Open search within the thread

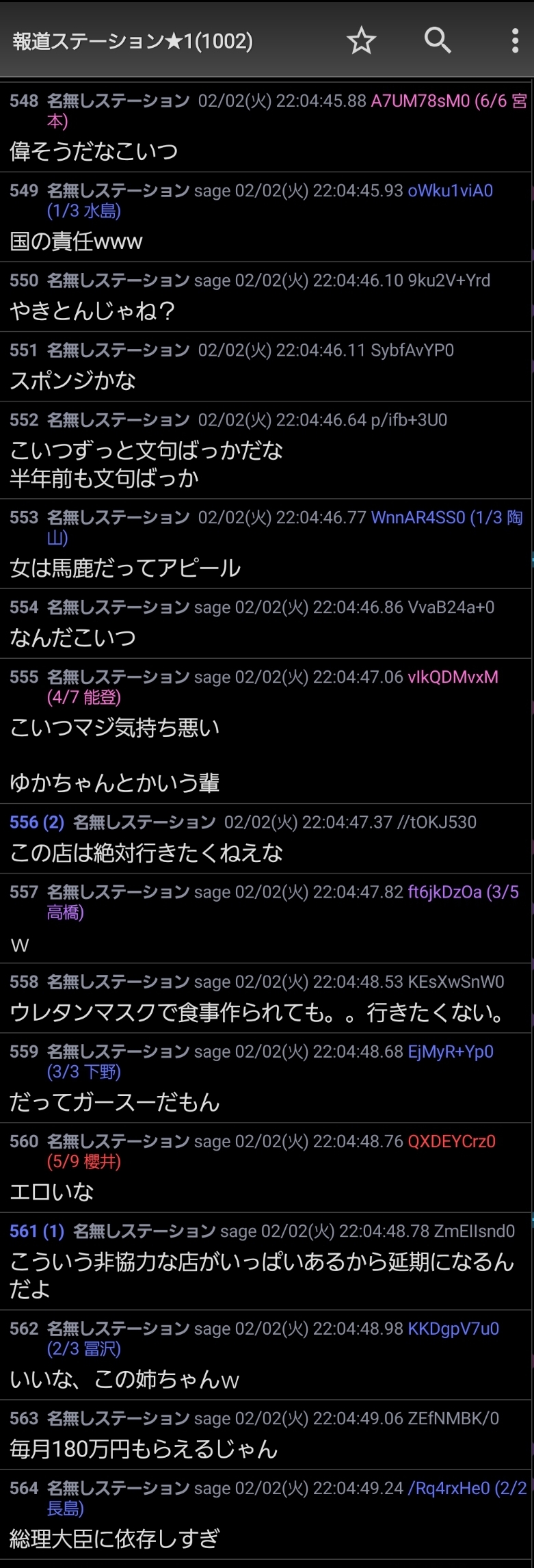point(438,41)
